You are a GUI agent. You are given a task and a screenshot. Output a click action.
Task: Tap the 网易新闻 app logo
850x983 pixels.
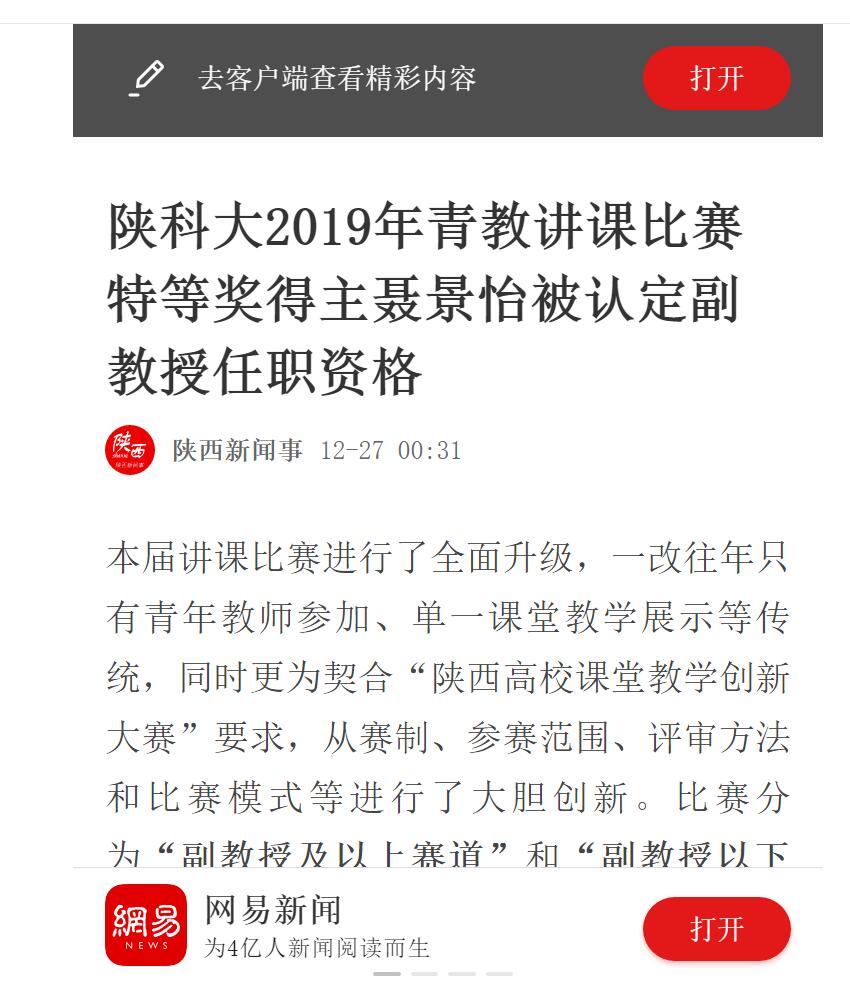point(146,924)
